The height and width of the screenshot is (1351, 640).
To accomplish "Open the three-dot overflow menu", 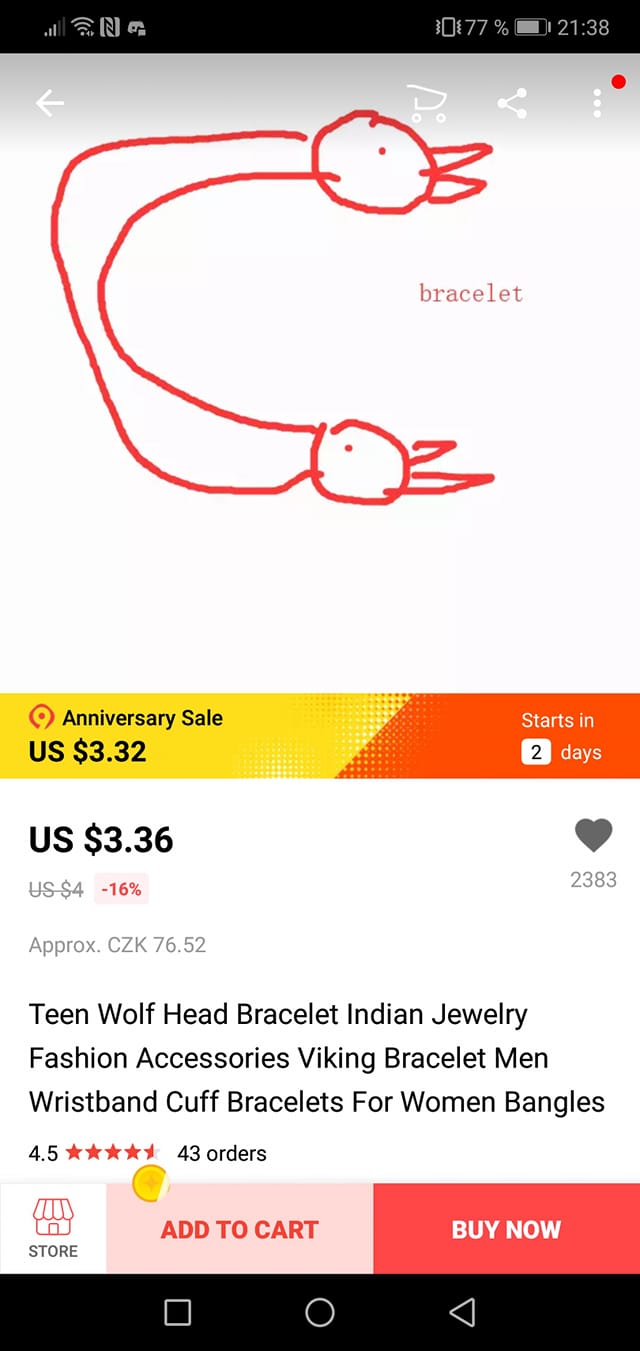I will [597, 103].
